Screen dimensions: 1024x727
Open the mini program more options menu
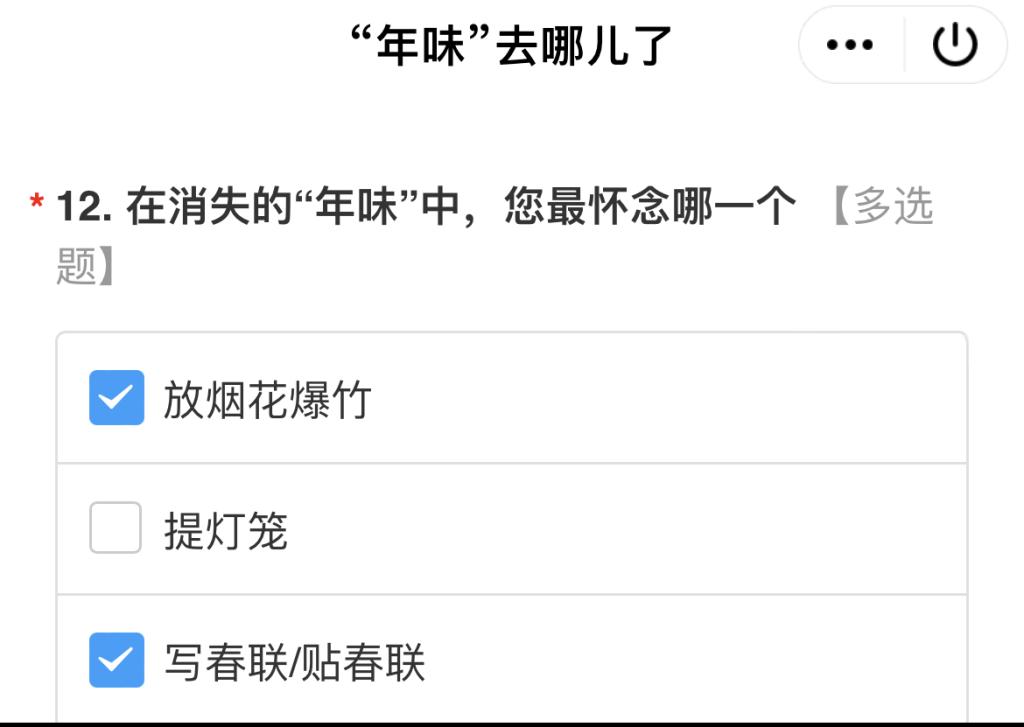click(851, 45)
